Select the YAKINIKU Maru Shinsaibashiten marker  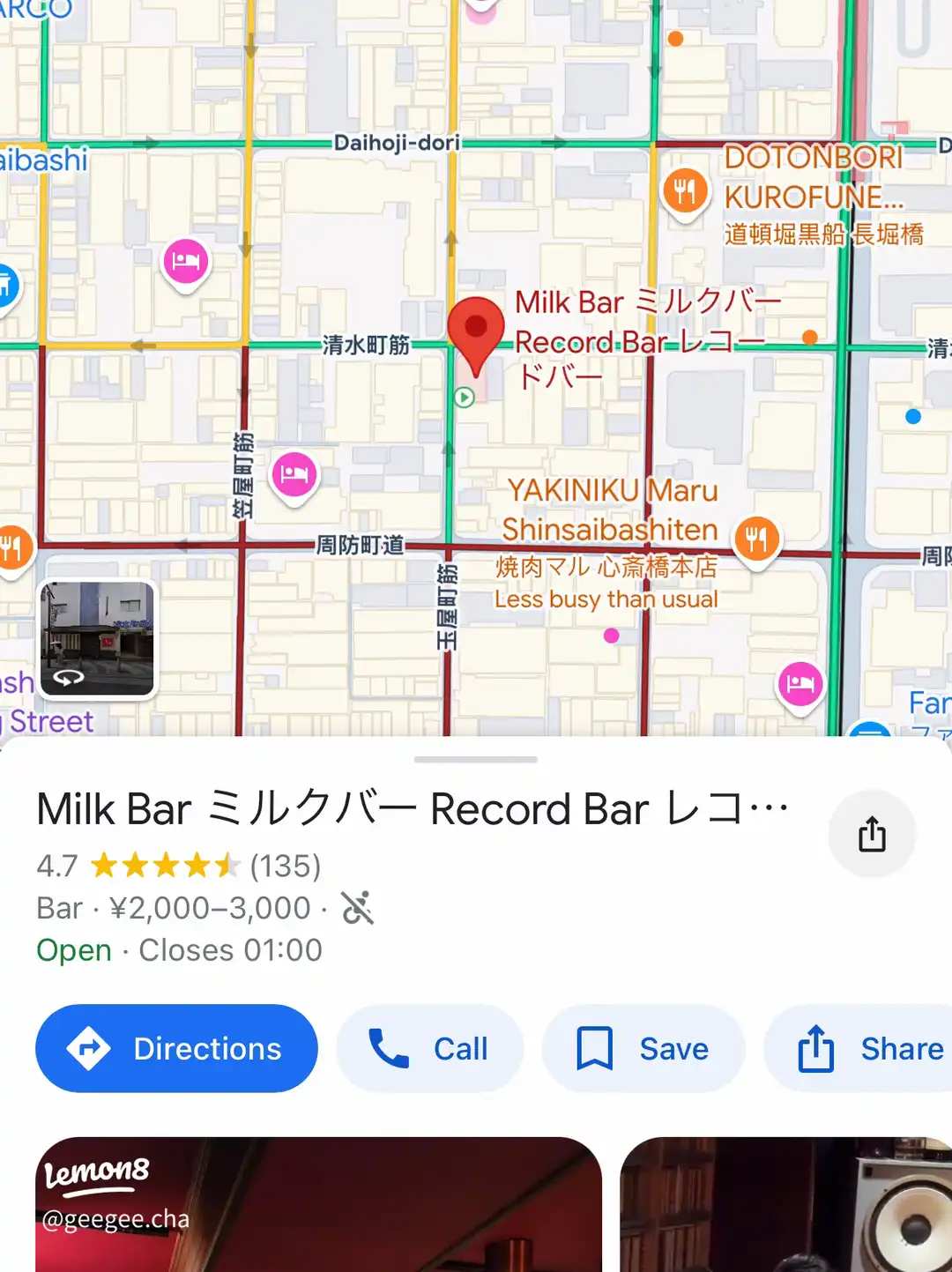[x=756, y=538]
